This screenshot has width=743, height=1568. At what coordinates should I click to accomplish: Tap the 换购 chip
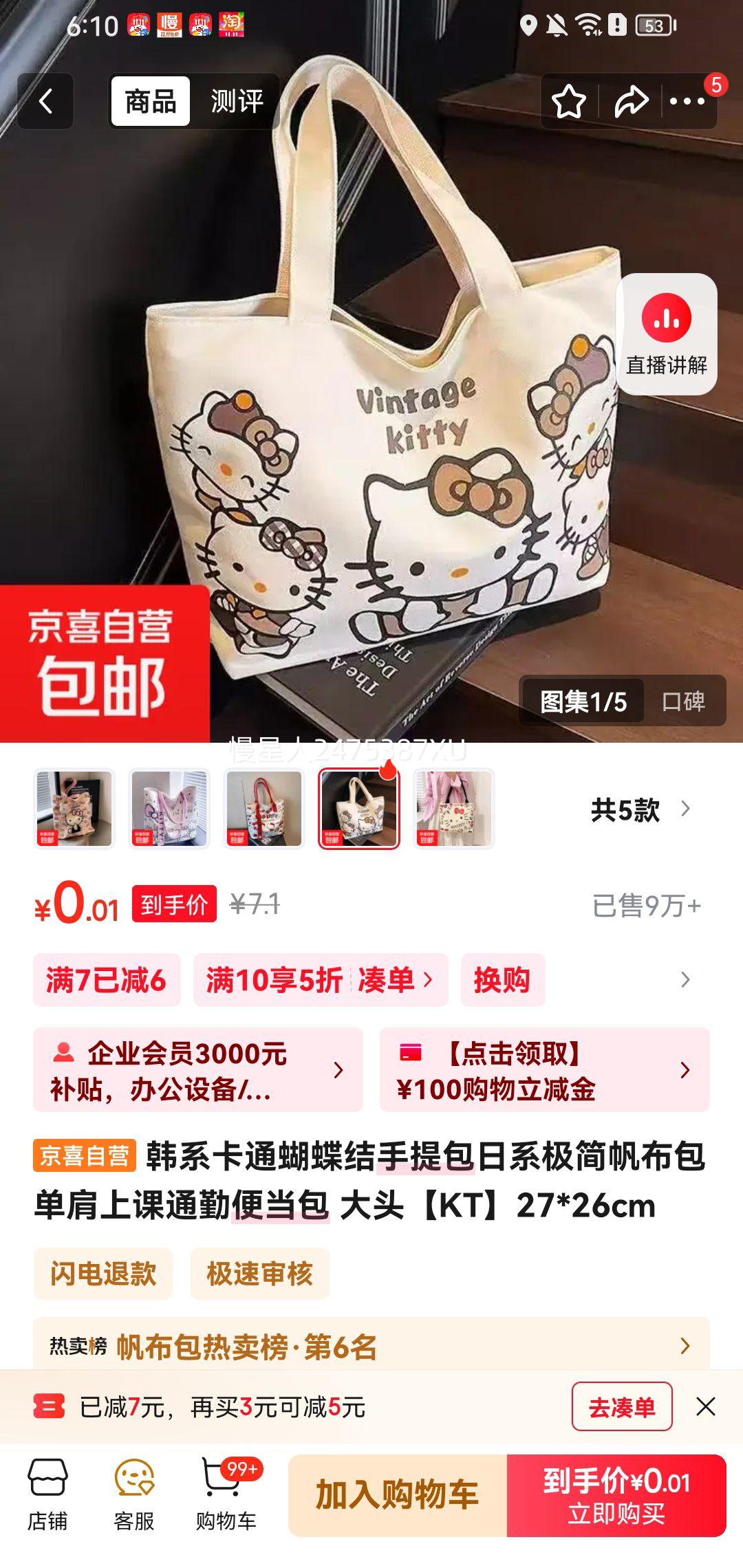[502, 980]
